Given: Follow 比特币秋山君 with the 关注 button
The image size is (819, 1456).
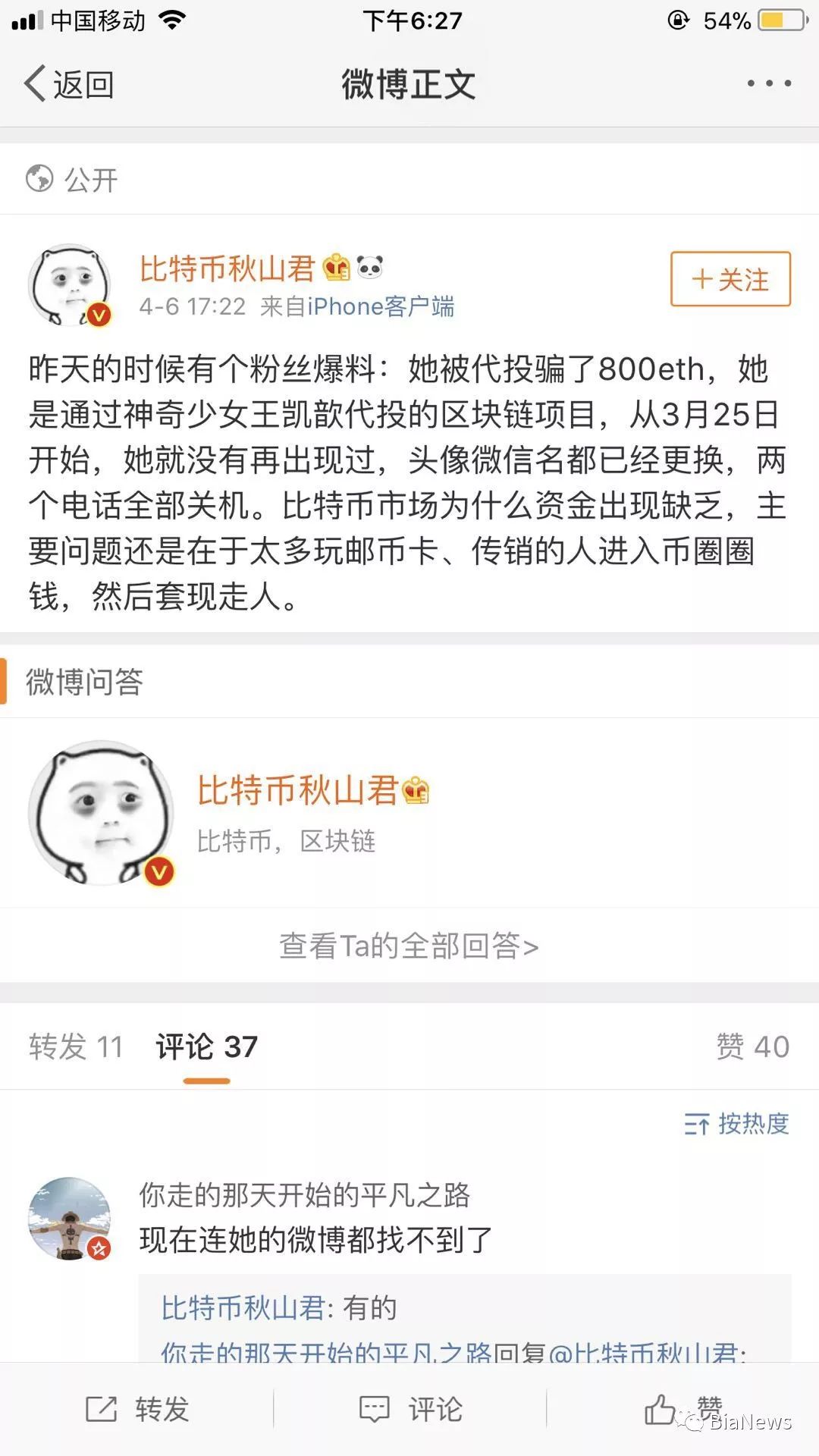Looking at the screenshot, I should [730, 280].
